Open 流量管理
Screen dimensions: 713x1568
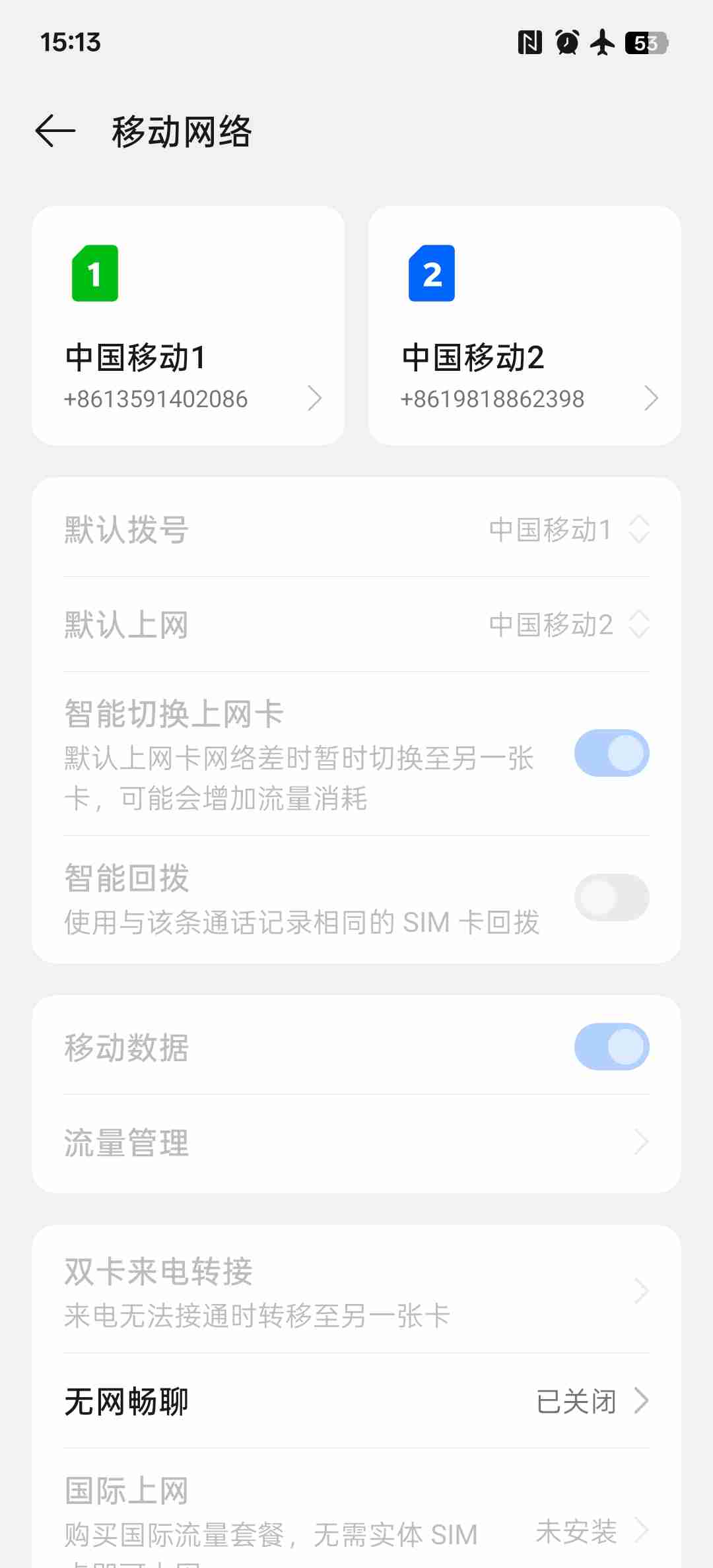pos(356,1142)
